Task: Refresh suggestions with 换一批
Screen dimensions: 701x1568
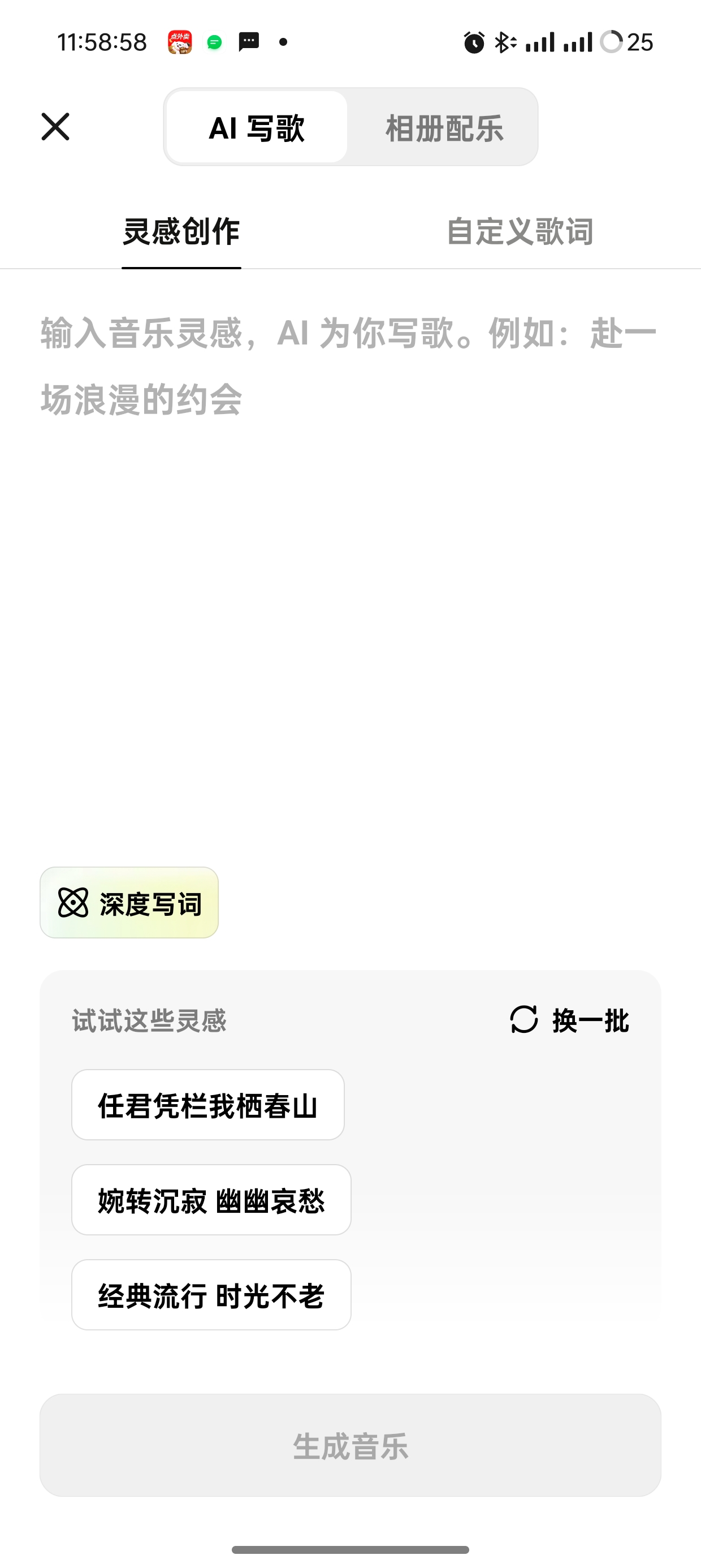Action: coord(570,1019)
